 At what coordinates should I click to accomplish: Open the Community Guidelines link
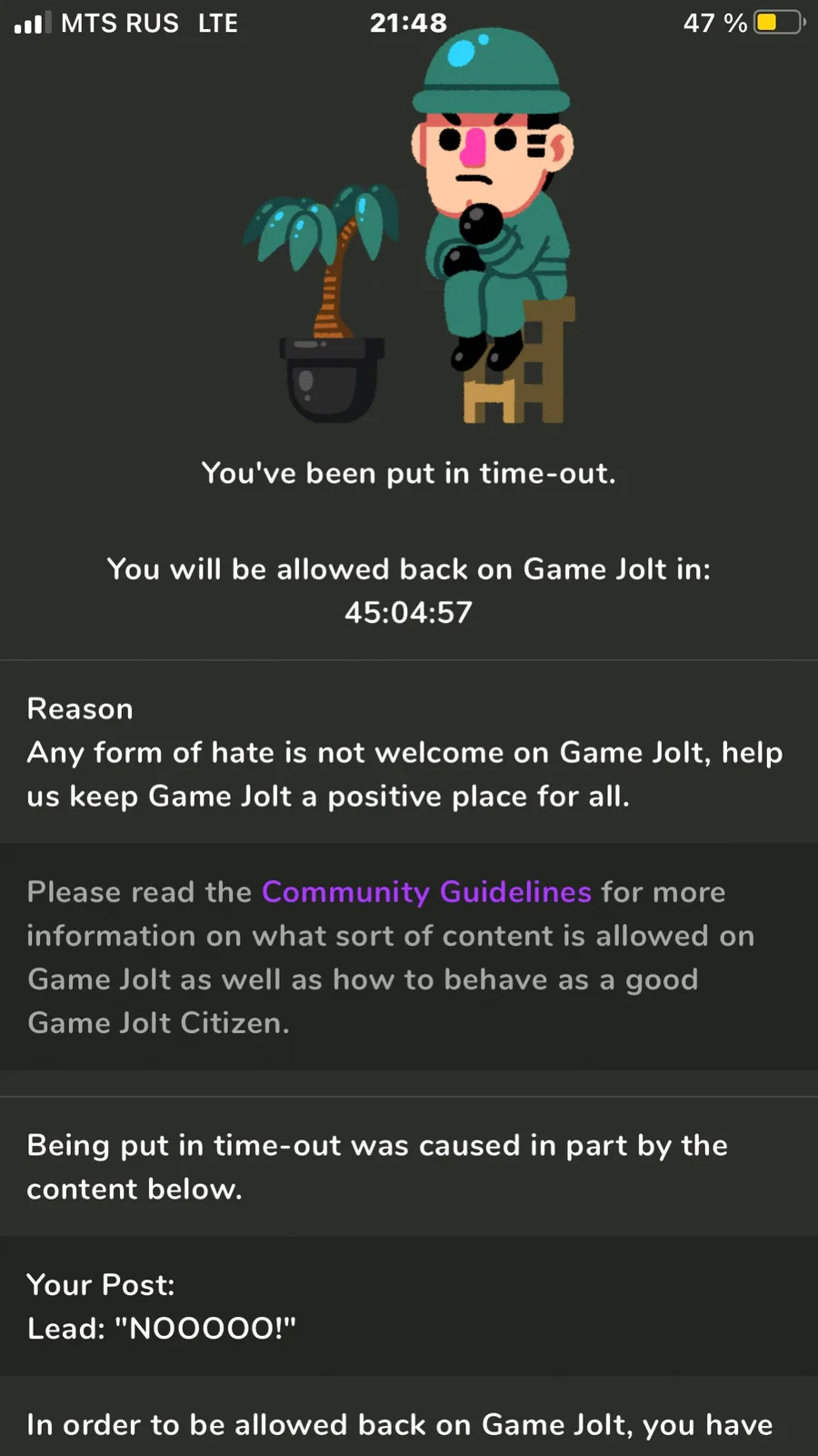point(426,892)
